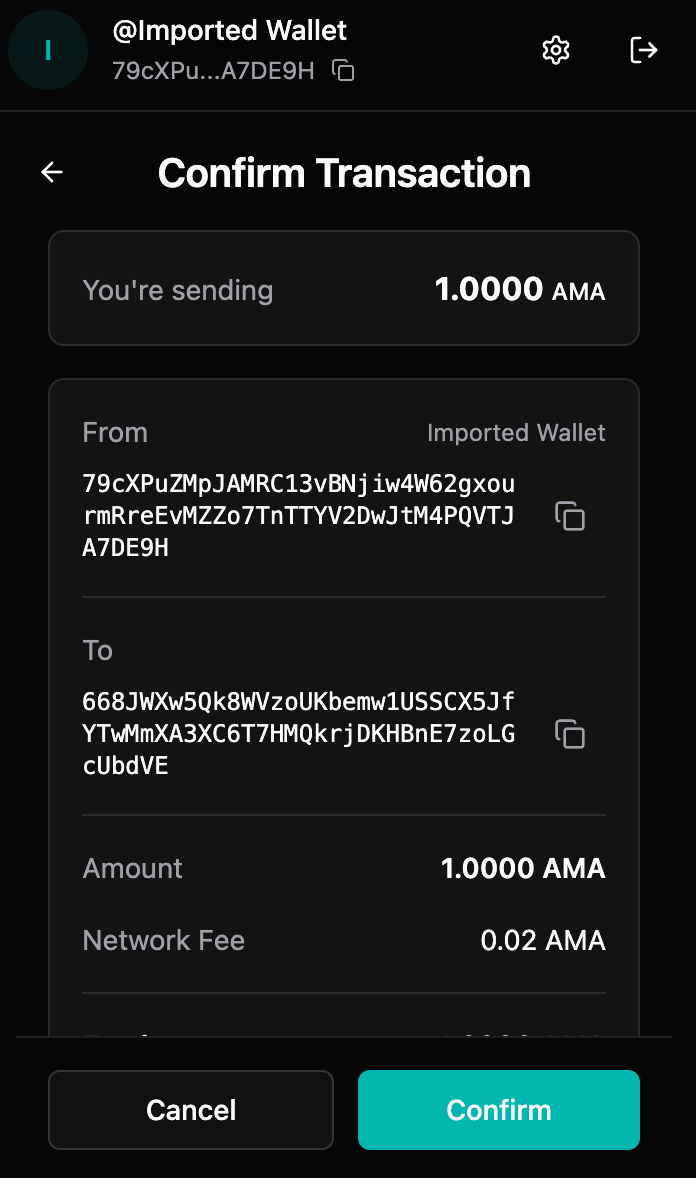Copy the From wallet address
Image resolution: width=696 pixels, height=1178 pixels.
click(x=570, y=516)
